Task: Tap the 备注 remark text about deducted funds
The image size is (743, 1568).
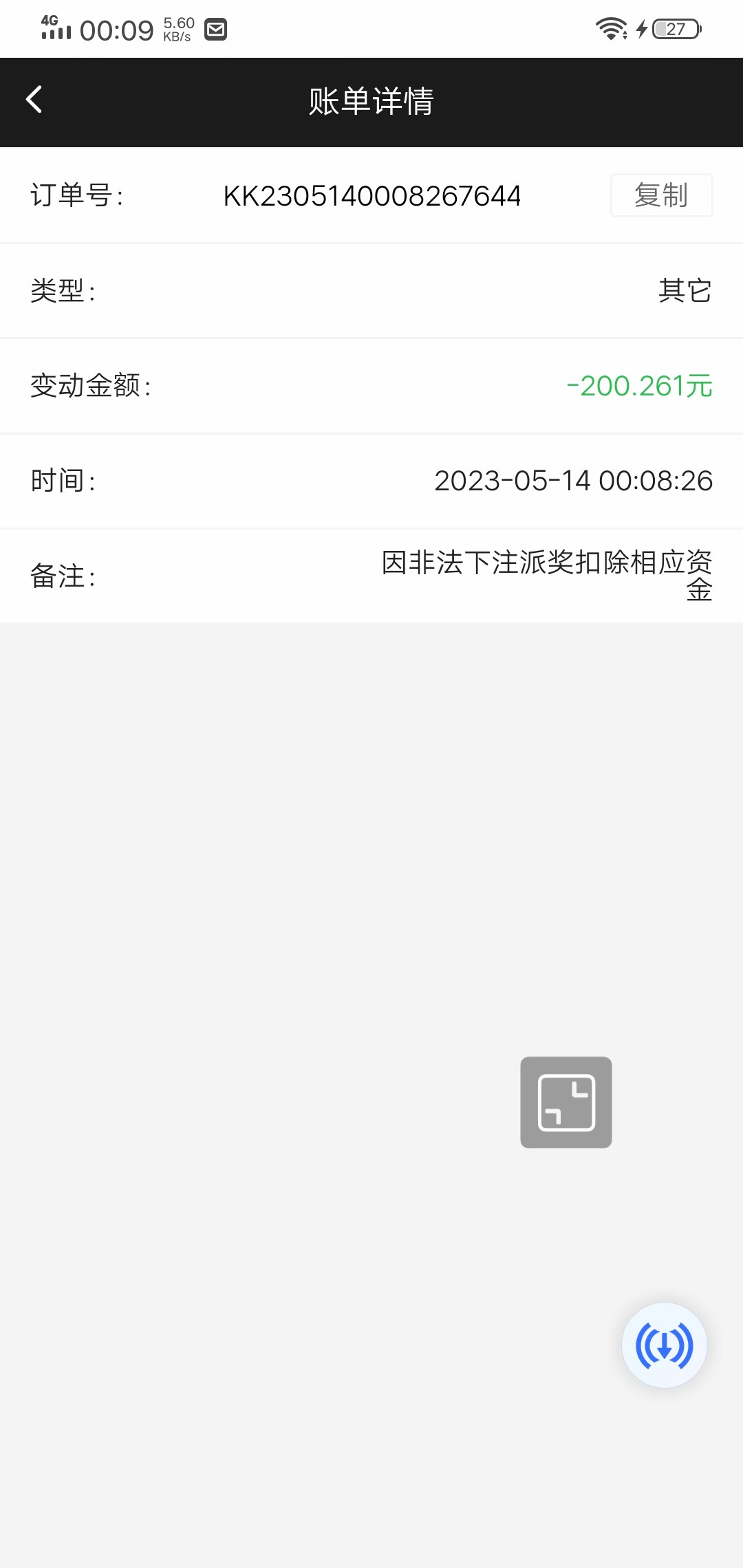Action: point(547,576)
